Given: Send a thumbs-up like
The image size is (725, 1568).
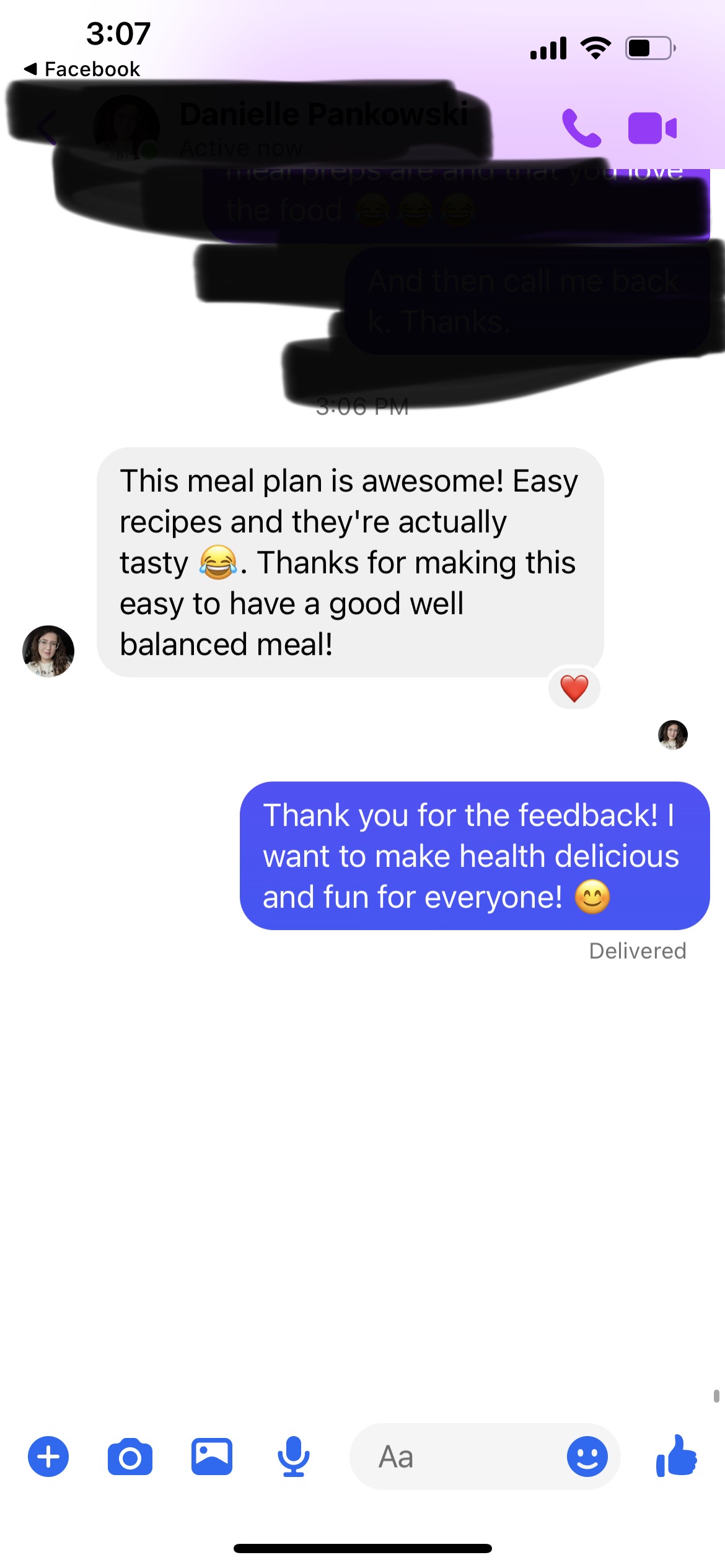Looking at the screenshot, I should click(x=677, y=1456).
